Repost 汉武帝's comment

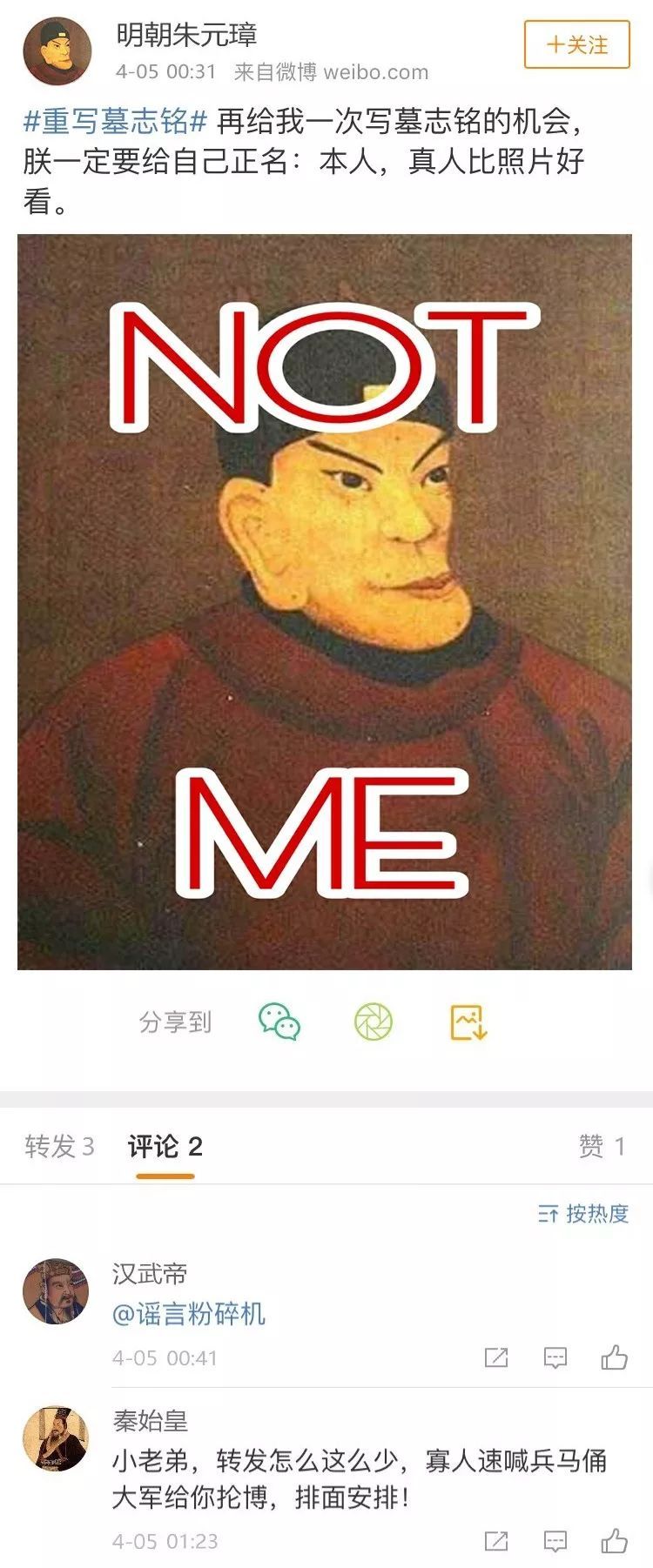pyautogui.click(x=496, y=1357)
